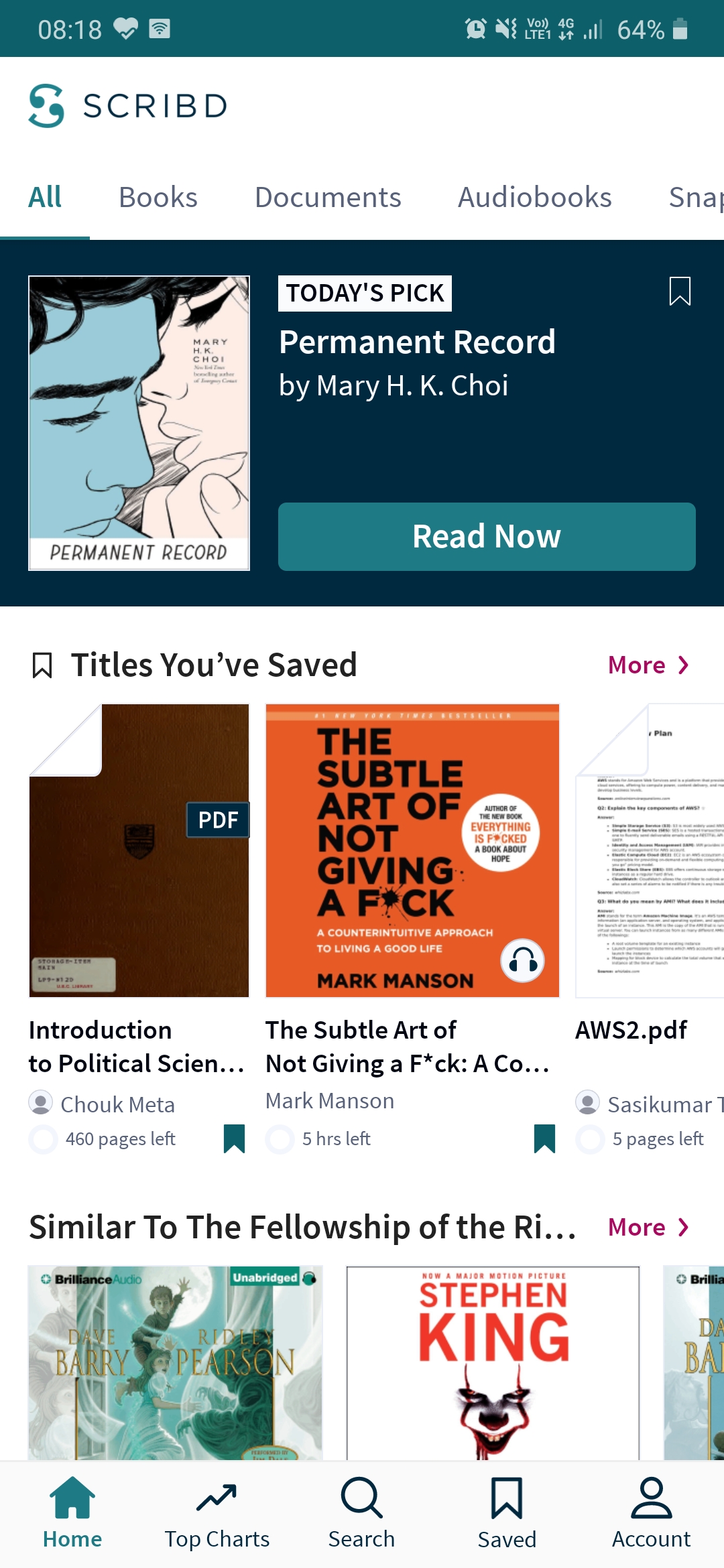Screen dimensions: 724x1568
Task: Open Permanent Record book cover
Action: pyautogui.click(x=139, y=423)
